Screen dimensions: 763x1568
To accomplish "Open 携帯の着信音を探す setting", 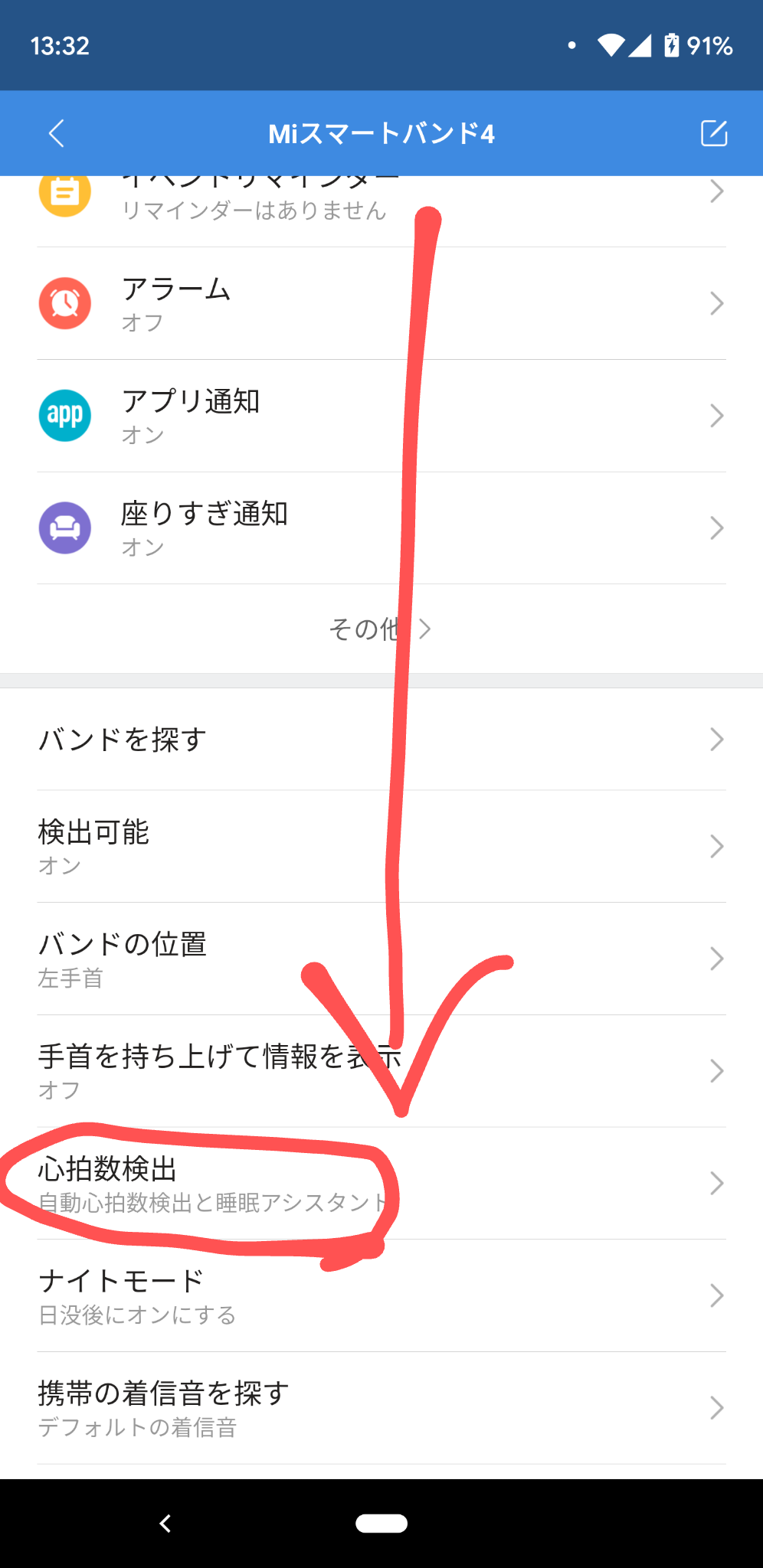I will click(381, 1408).
